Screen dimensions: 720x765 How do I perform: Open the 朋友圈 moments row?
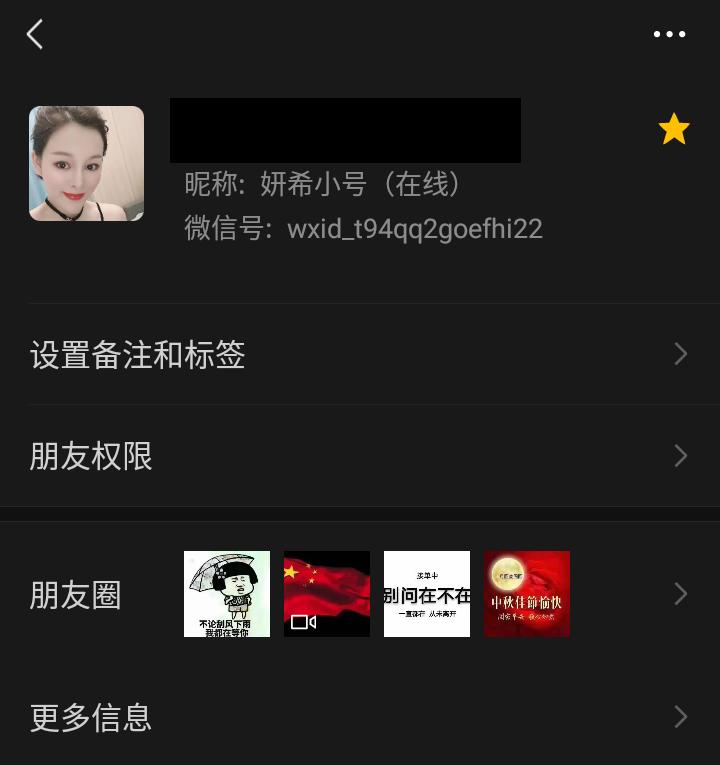(360, 594)
